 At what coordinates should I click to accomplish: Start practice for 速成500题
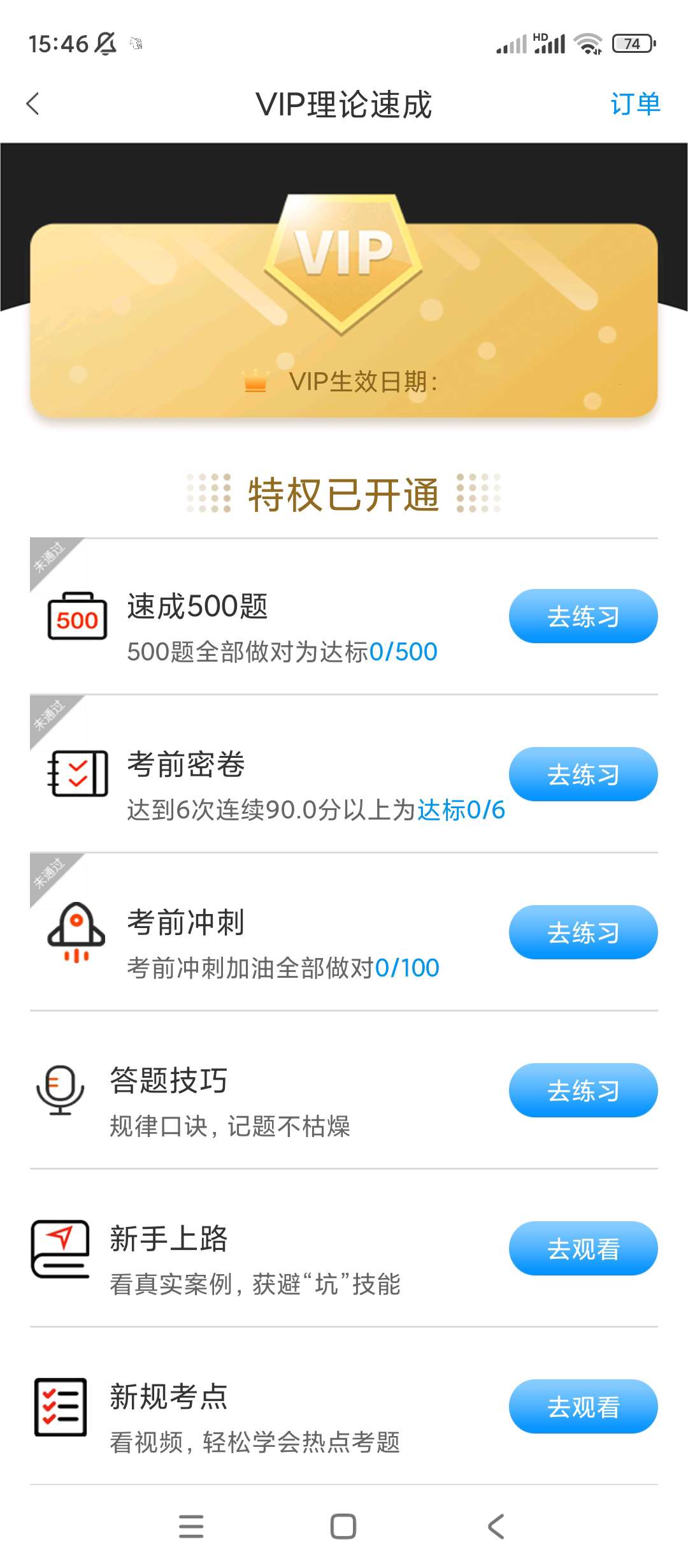click(583, 616)
